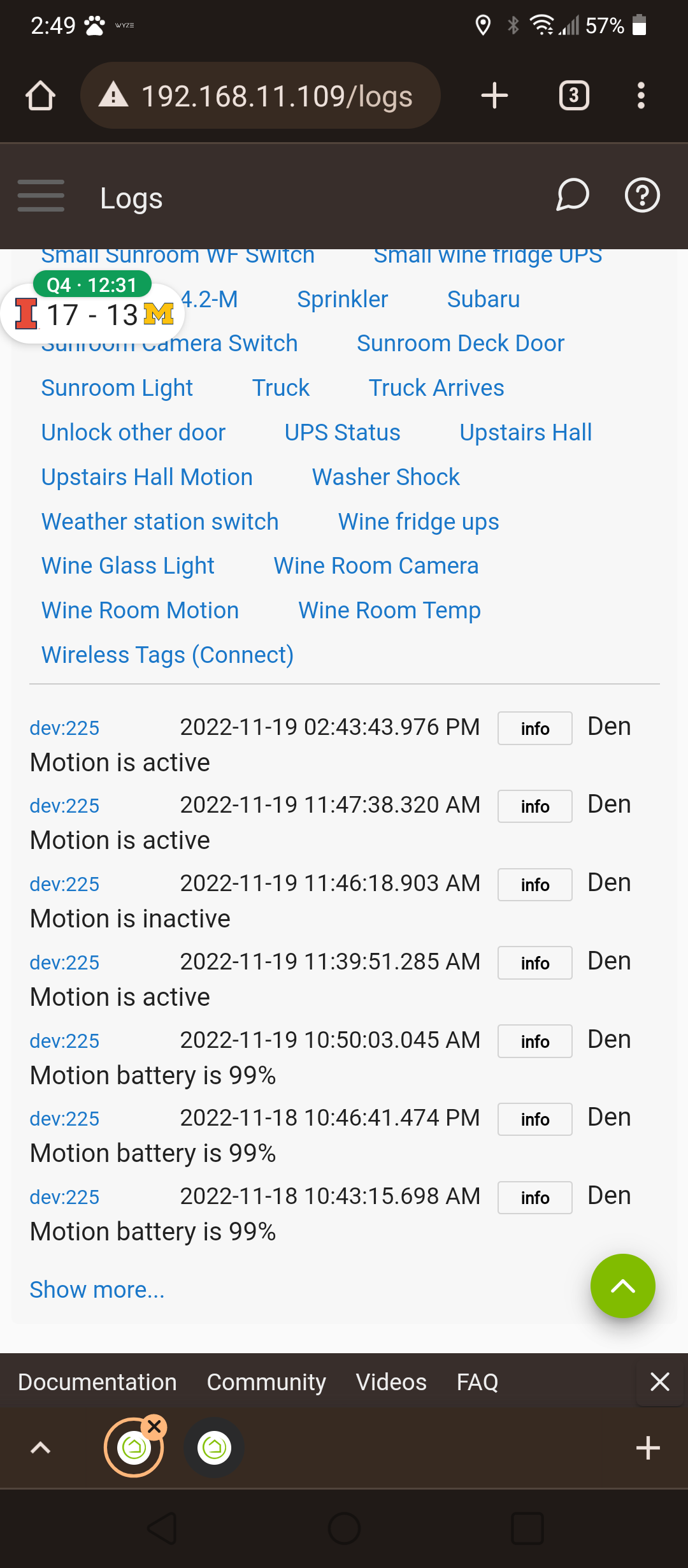Jump to top with green arrow button

point(622,1286)
